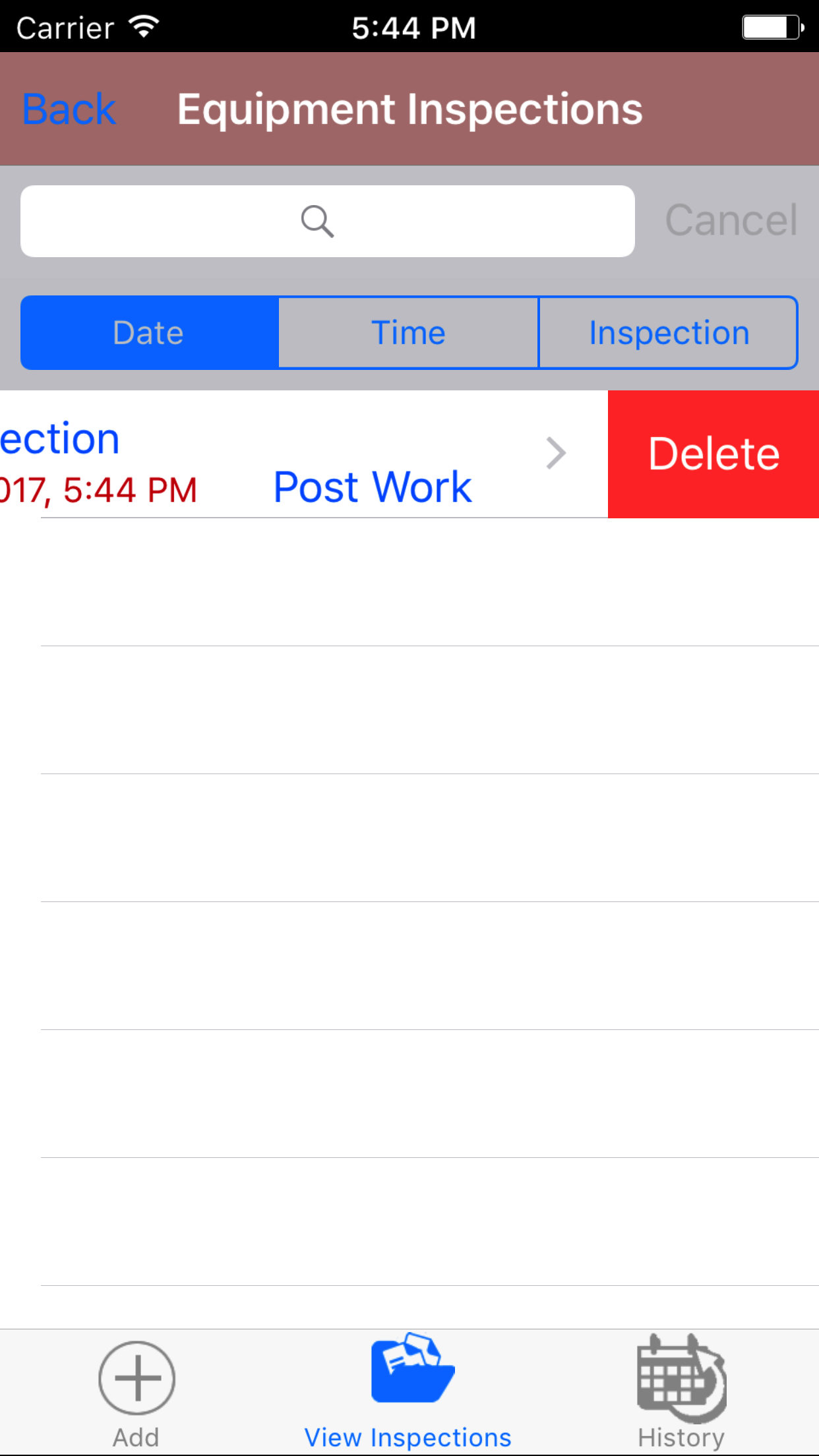Viewport: 819px width, 1456px height.
Task: Switch to the View Inspections tab
Action: click(x=408, y=1391)
